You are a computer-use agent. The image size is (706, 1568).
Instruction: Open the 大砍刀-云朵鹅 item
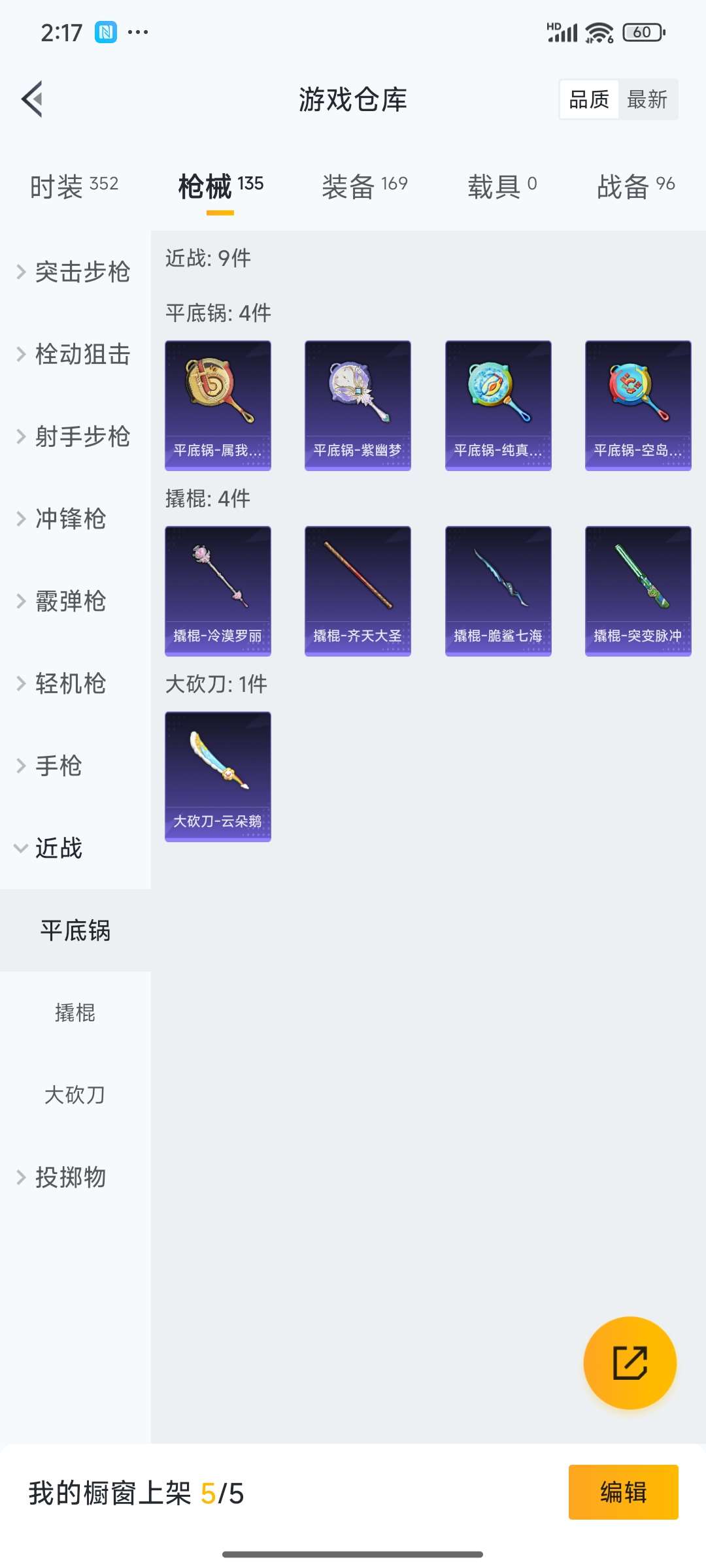218,776
